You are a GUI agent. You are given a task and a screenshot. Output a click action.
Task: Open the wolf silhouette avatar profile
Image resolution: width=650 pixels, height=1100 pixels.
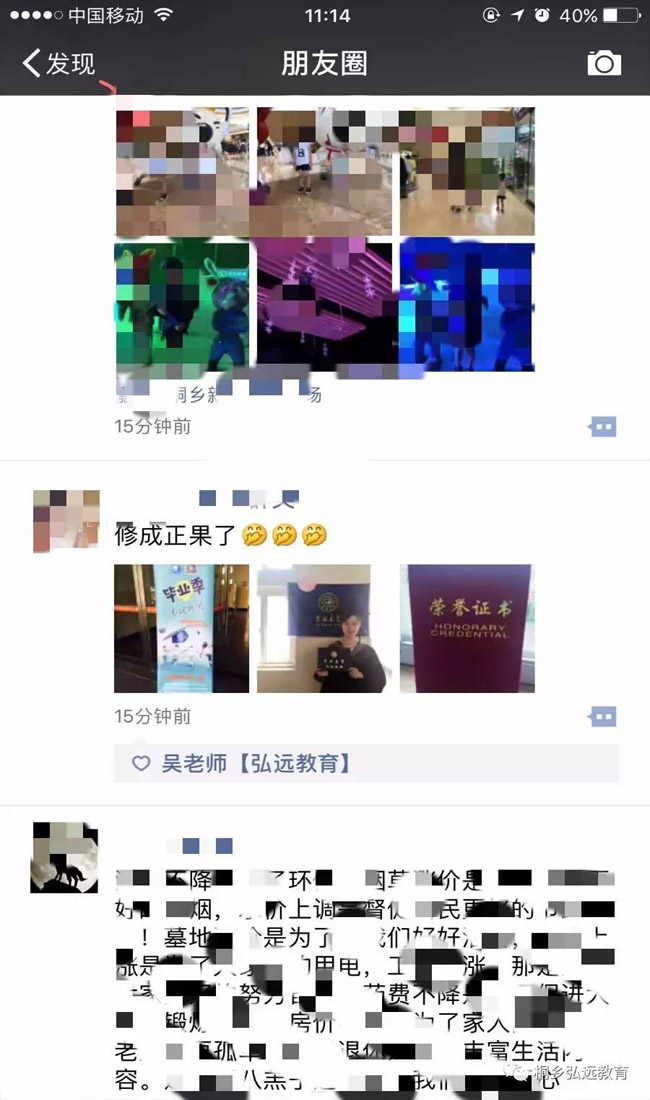pos(66,856)
